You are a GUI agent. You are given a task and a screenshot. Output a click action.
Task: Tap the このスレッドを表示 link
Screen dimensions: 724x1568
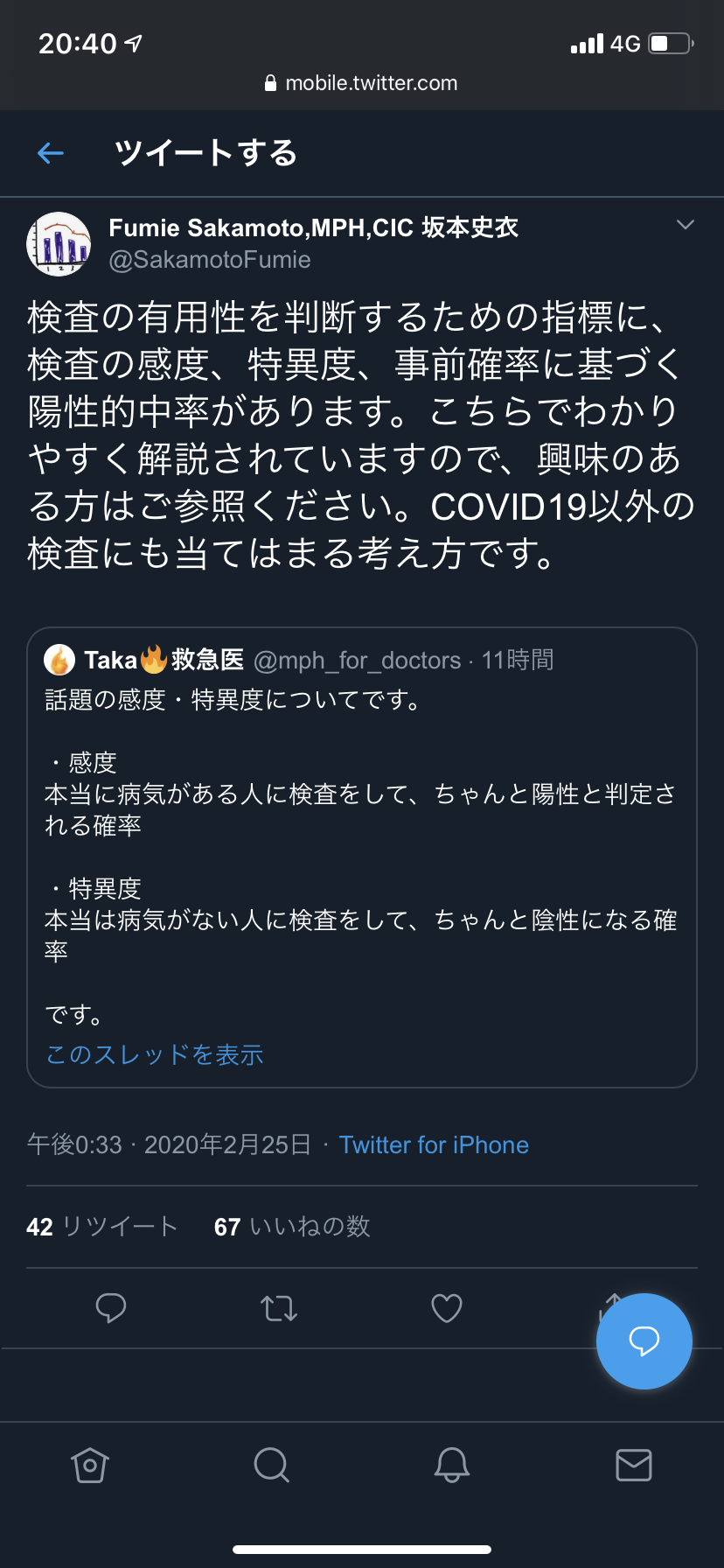pyautogui.click(x=155, y=1054)
